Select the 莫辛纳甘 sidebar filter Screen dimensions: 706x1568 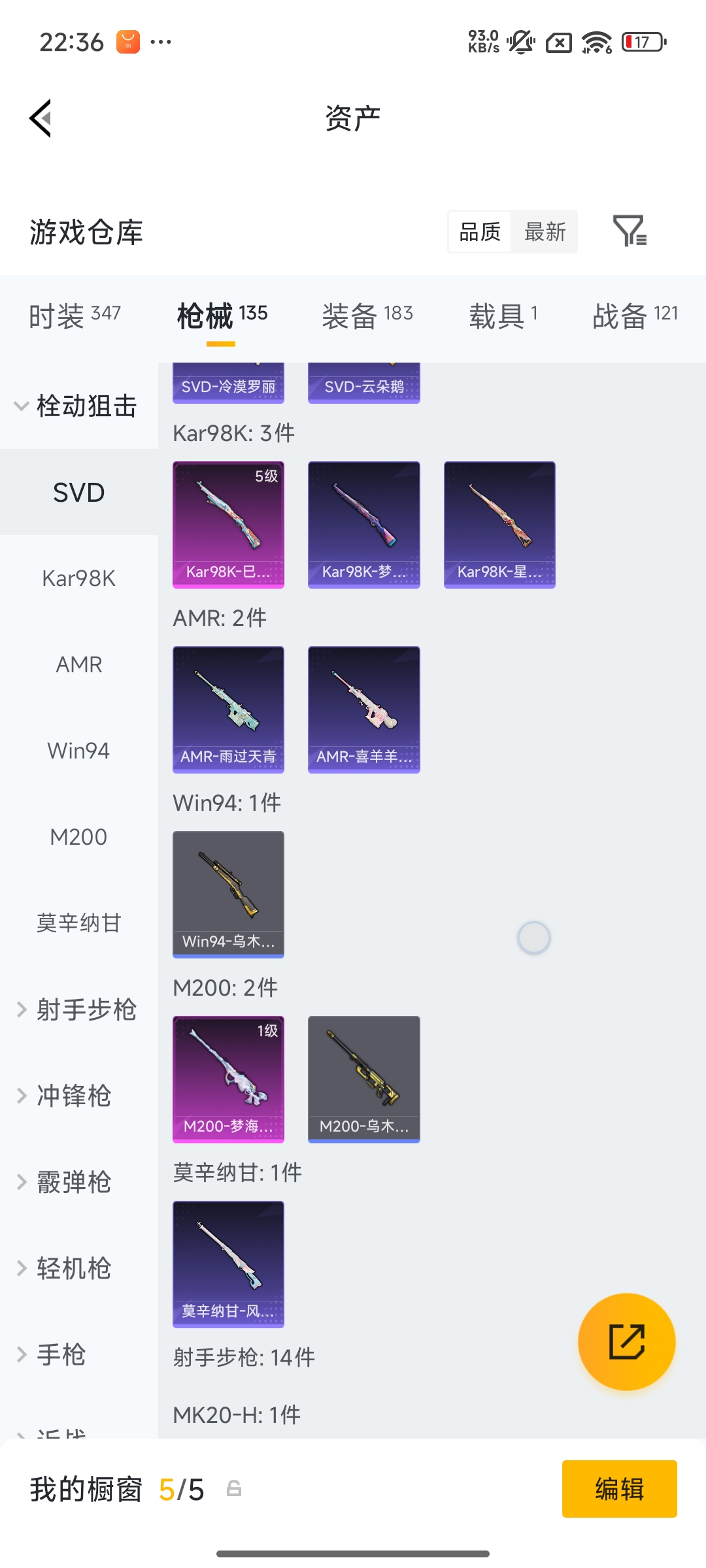78,923
